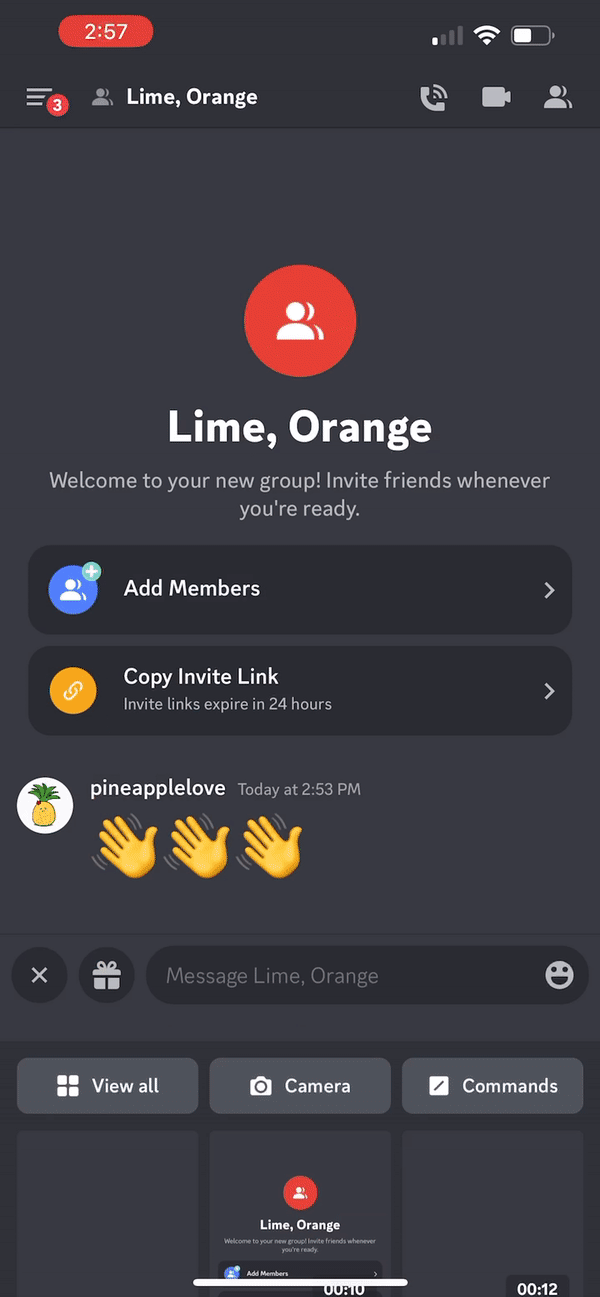Open the Lime, Orange group title

tap(191, 97)
